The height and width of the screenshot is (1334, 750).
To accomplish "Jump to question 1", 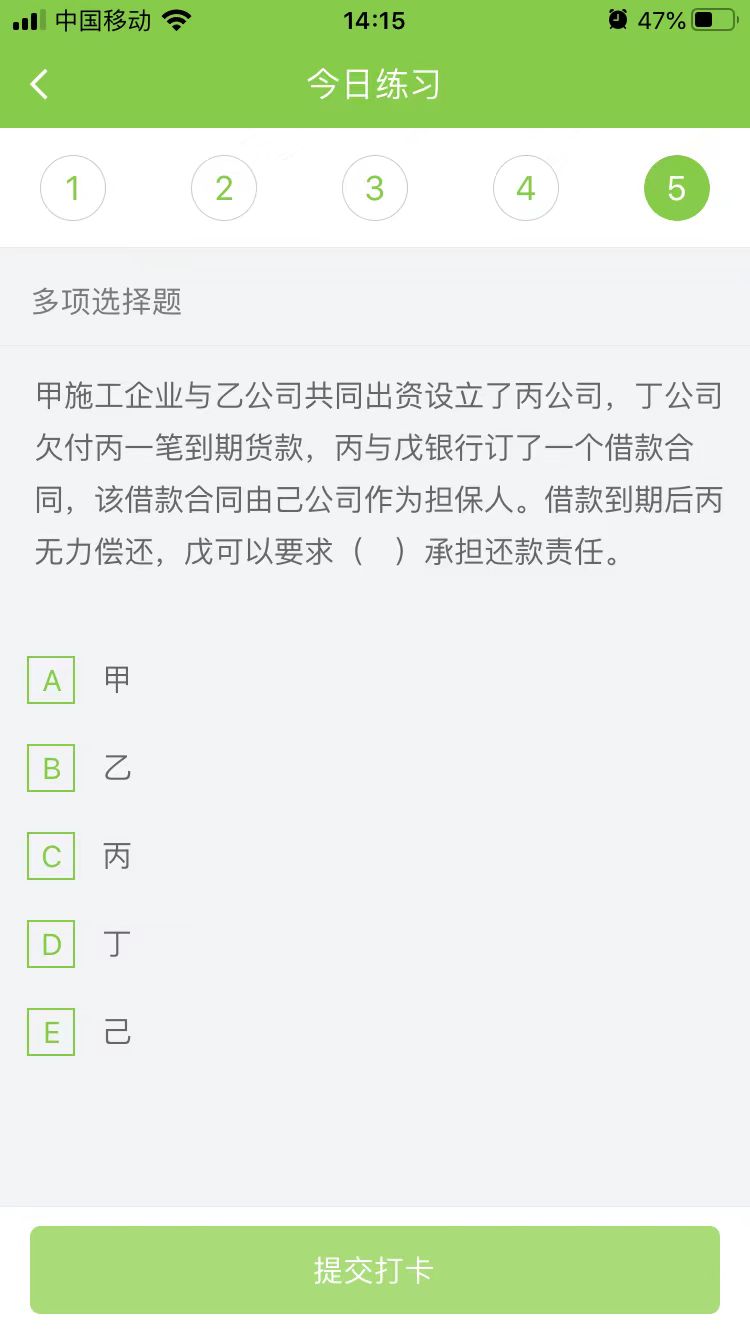I will click(x=73, y=188).
